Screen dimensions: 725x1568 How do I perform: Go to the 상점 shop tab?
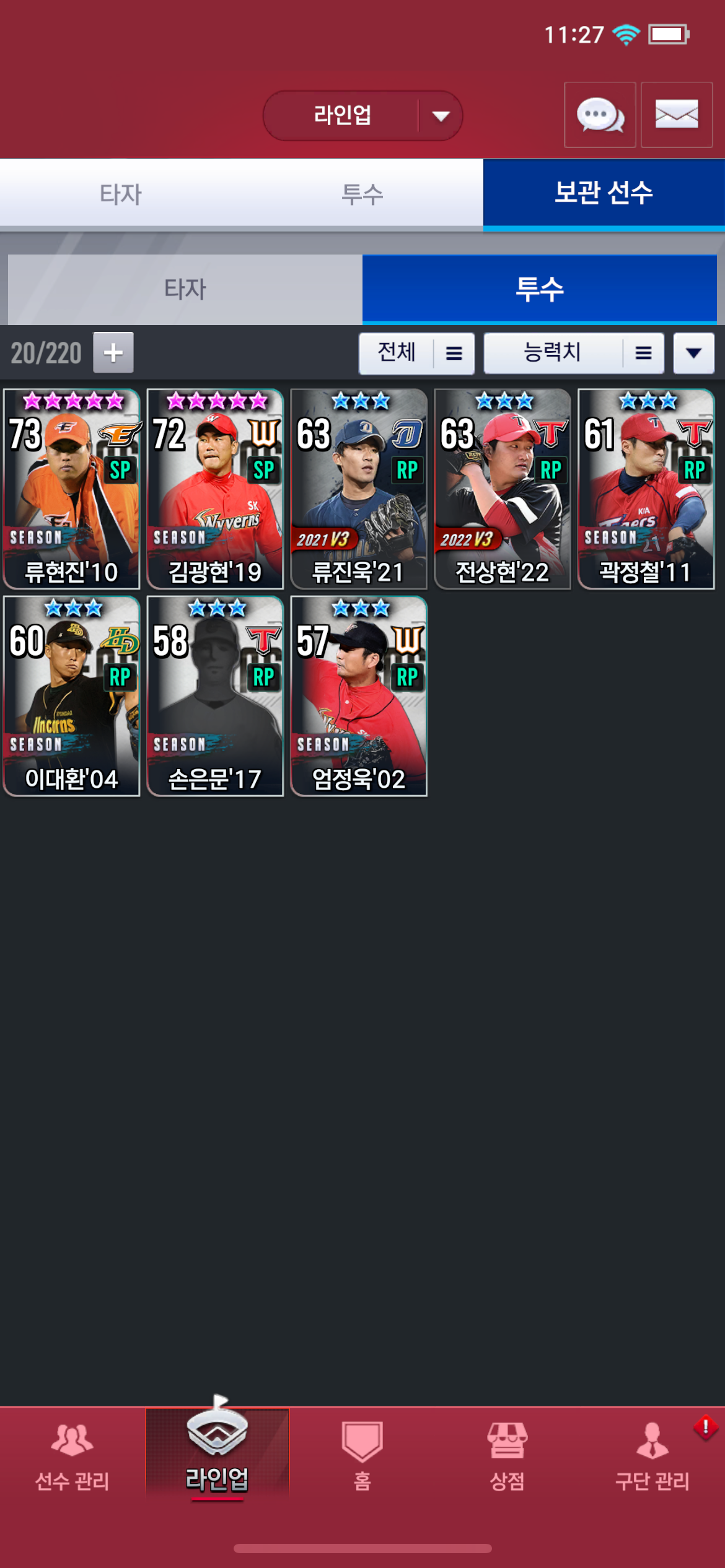click(x=507, y=1456)
